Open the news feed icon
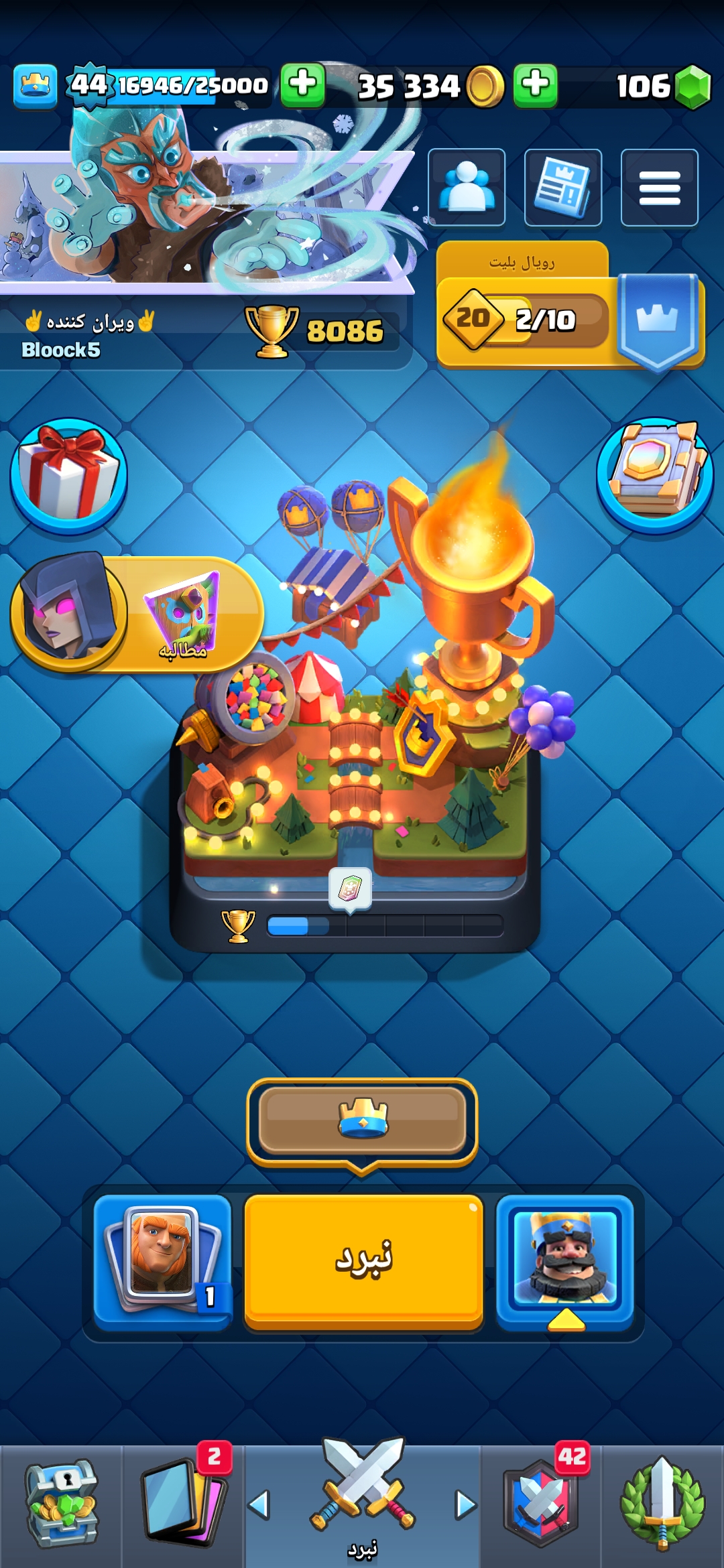The width and height of the screenshot is (724, 1568). tap(562, 188)
